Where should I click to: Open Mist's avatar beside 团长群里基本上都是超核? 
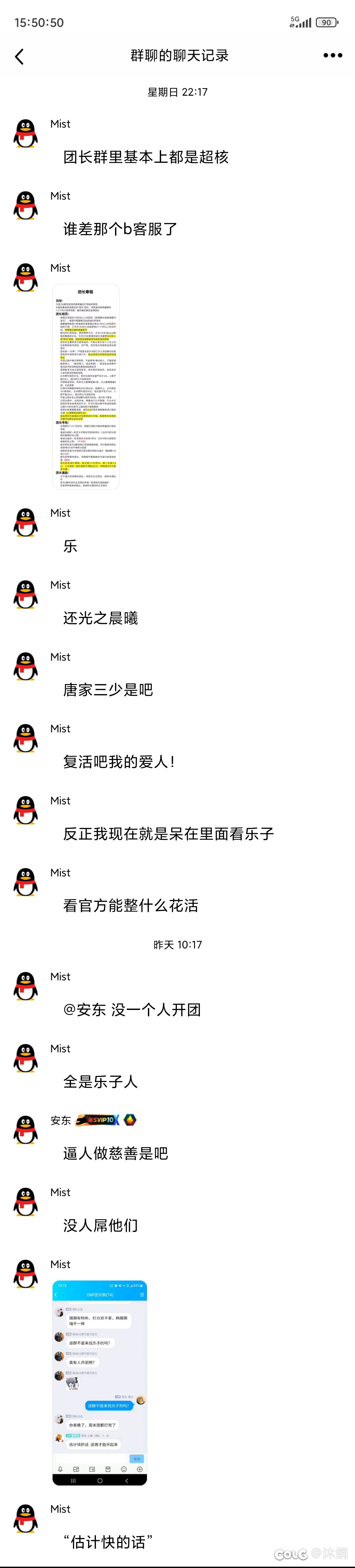[x=26, y=134]
